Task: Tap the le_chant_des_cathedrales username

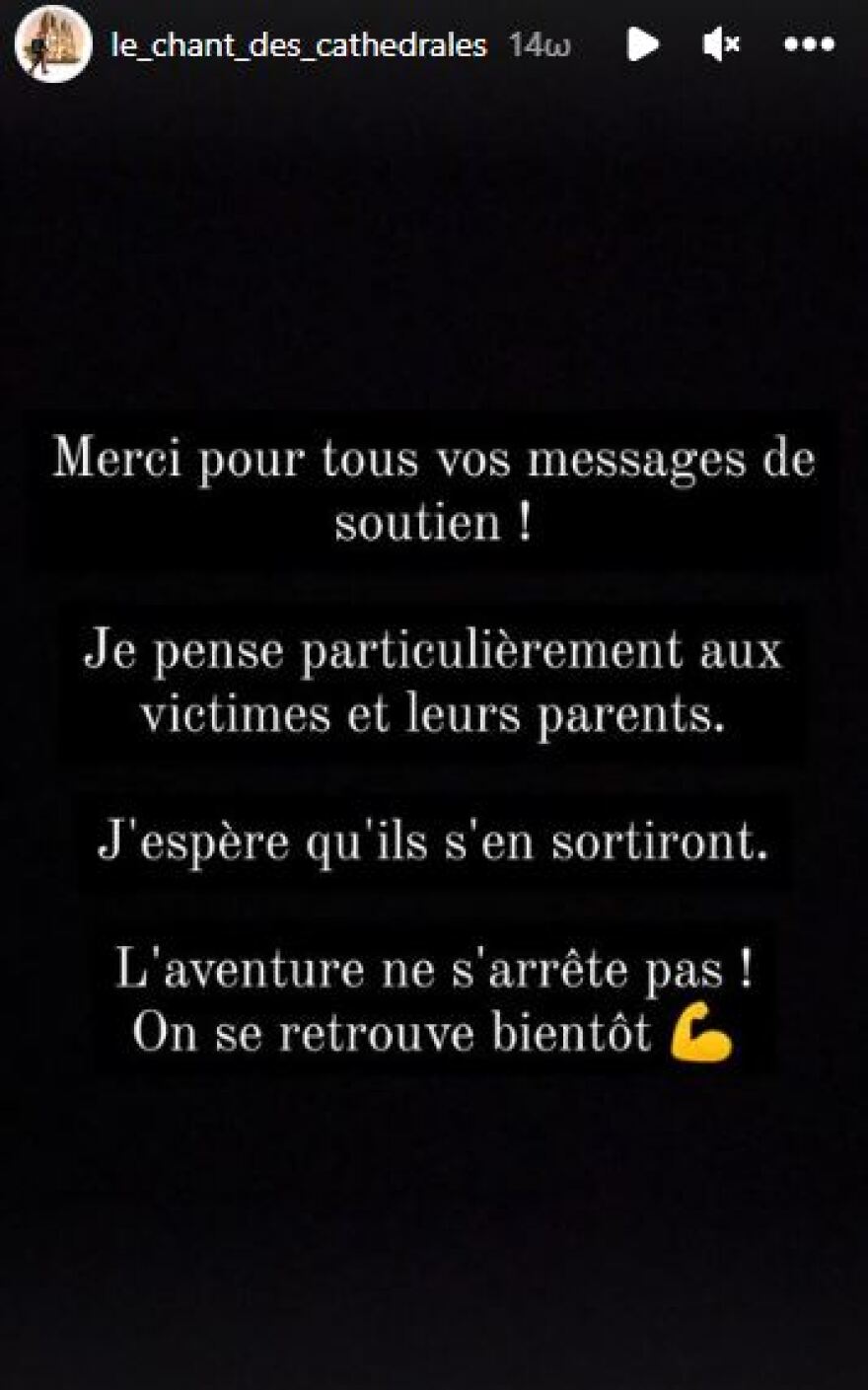Action: [299, 45]
